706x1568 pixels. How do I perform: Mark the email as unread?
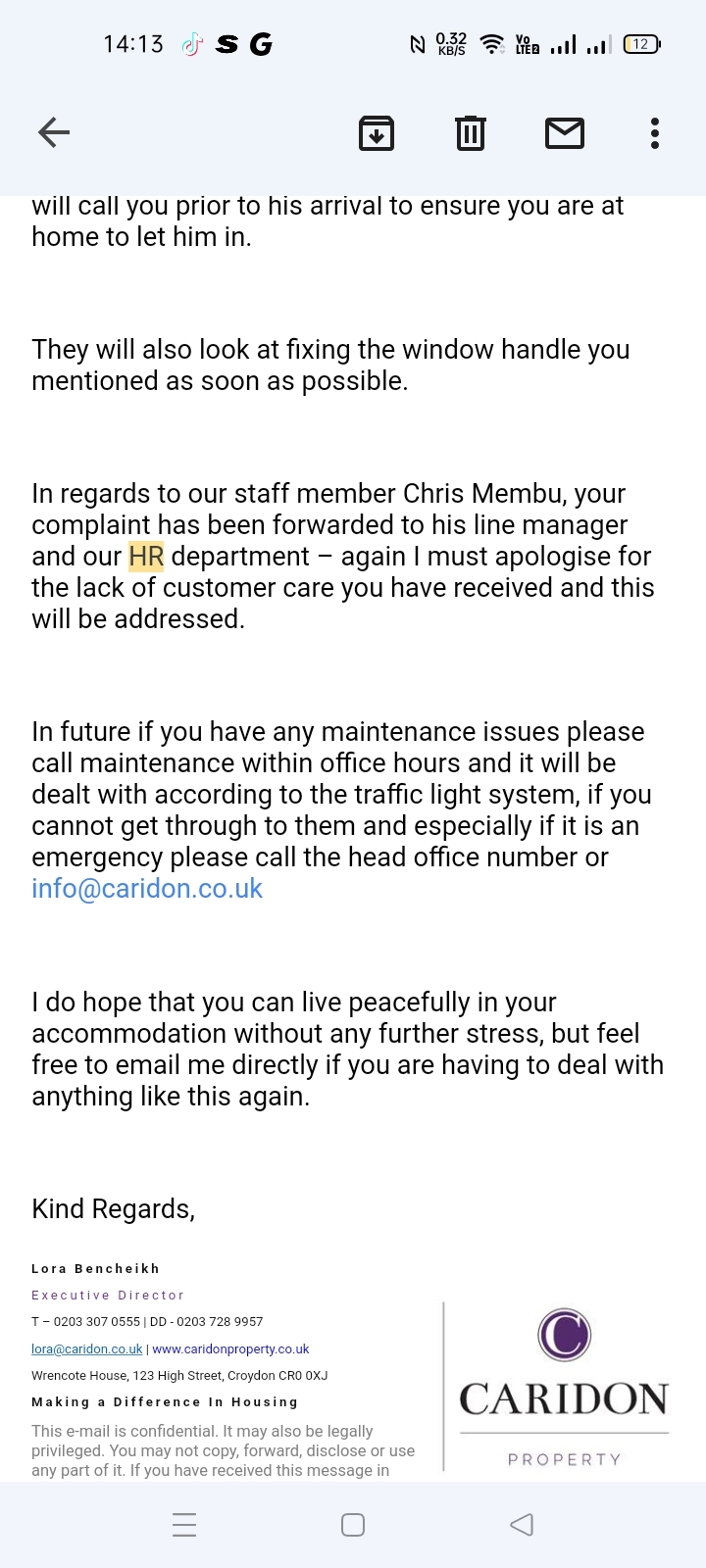tap(564, 132)
